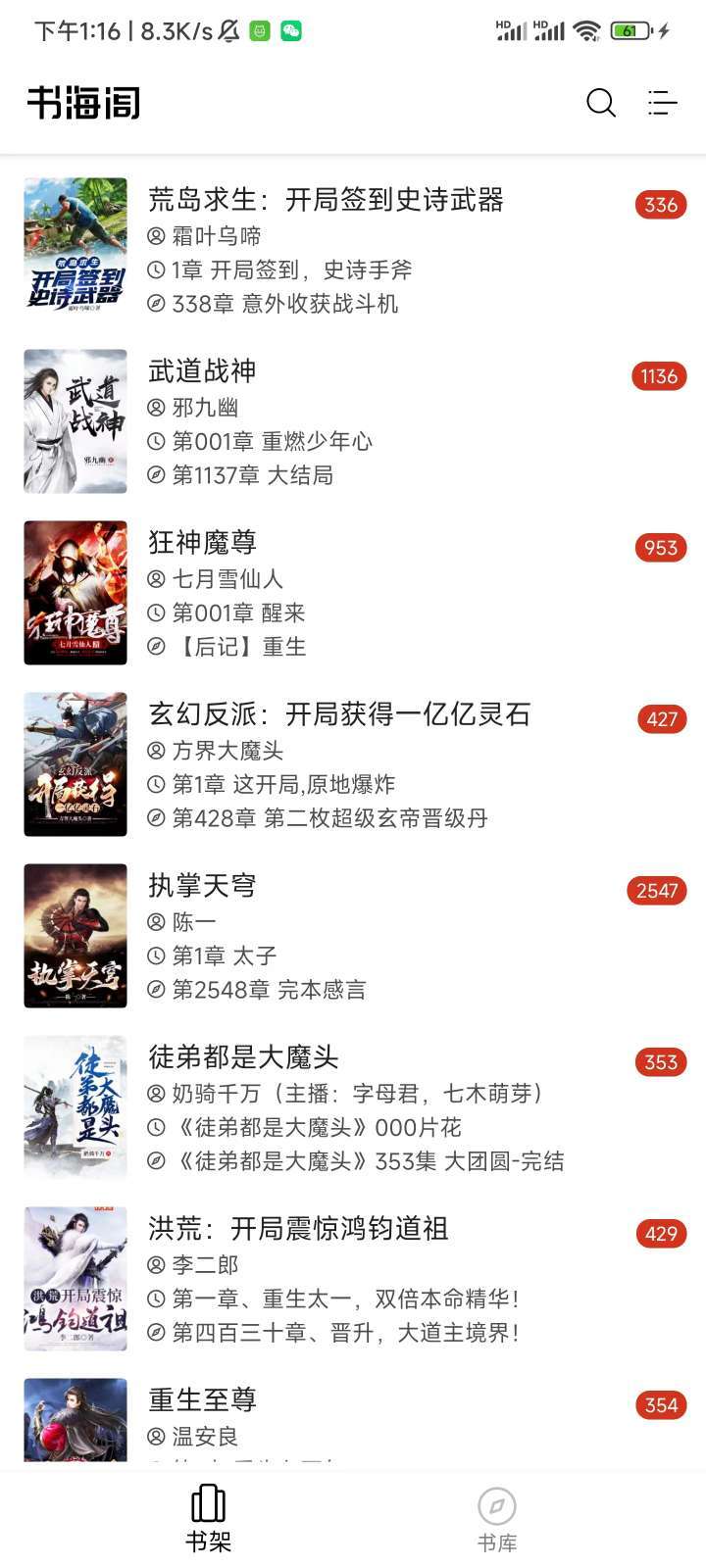Click the author icon beside 七月雪仙人
Image resolution: width=706 pixels, height=1568 pixels.
click(x=154, y=578)
